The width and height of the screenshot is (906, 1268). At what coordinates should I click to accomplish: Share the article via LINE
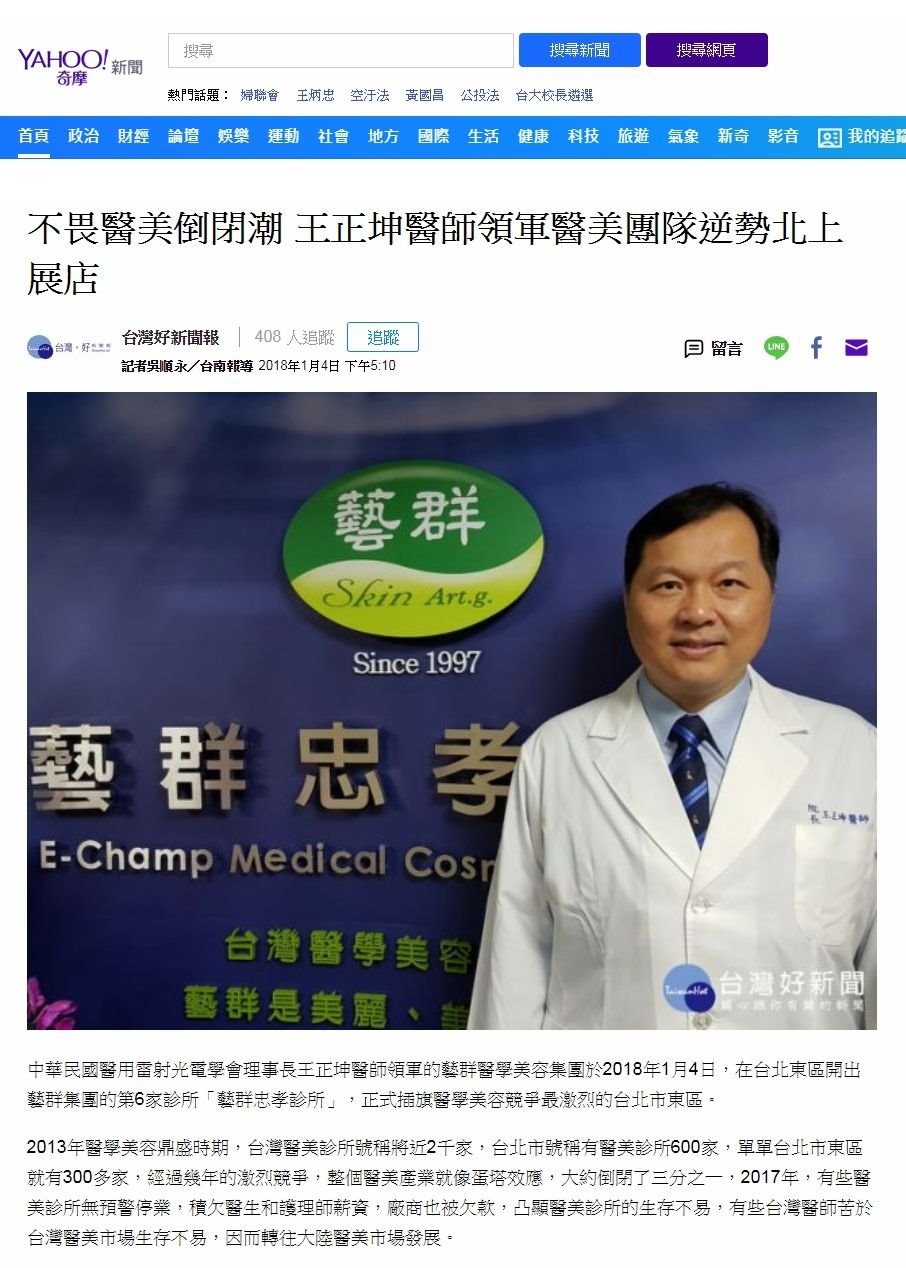tap(776, 348)
